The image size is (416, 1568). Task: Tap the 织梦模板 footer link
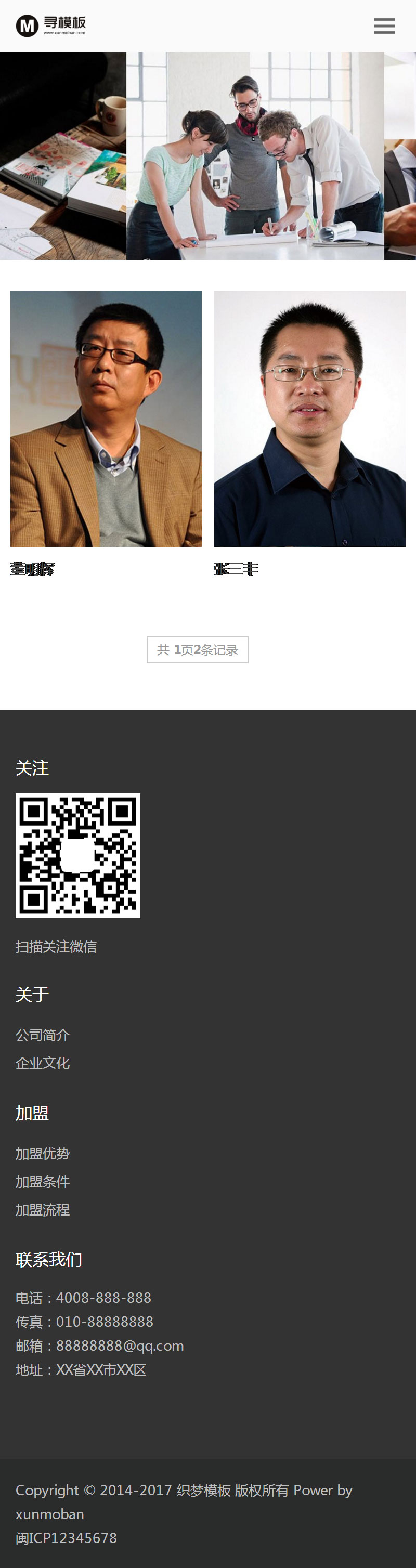pyautogui.click(x=203, y=1490)
